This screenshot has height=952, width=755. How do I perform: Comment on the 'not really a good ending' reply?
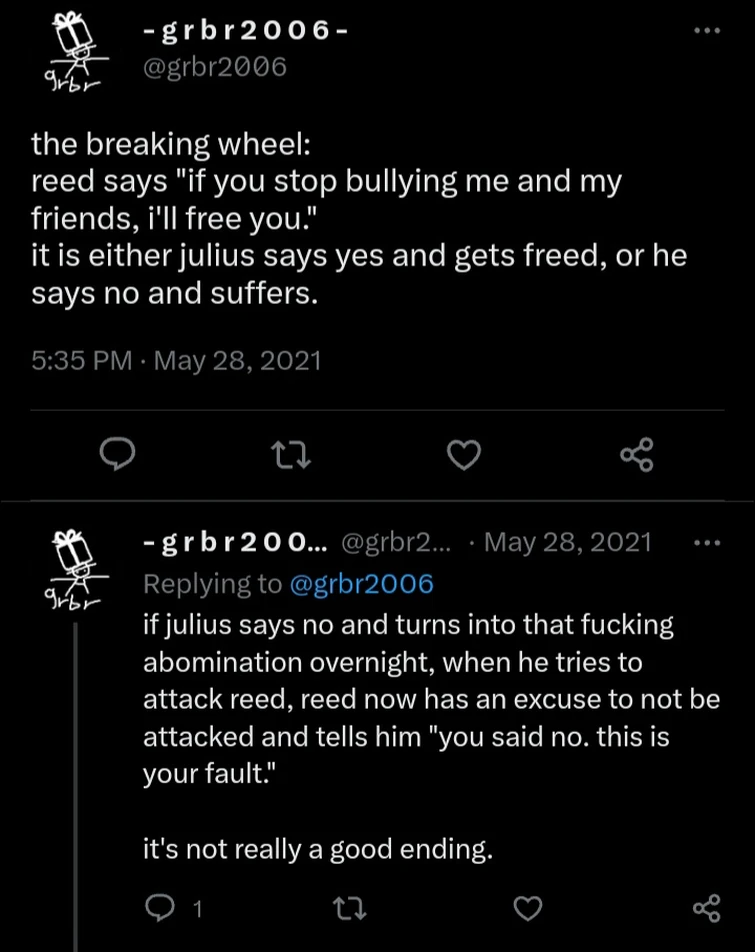coord(161,907)
